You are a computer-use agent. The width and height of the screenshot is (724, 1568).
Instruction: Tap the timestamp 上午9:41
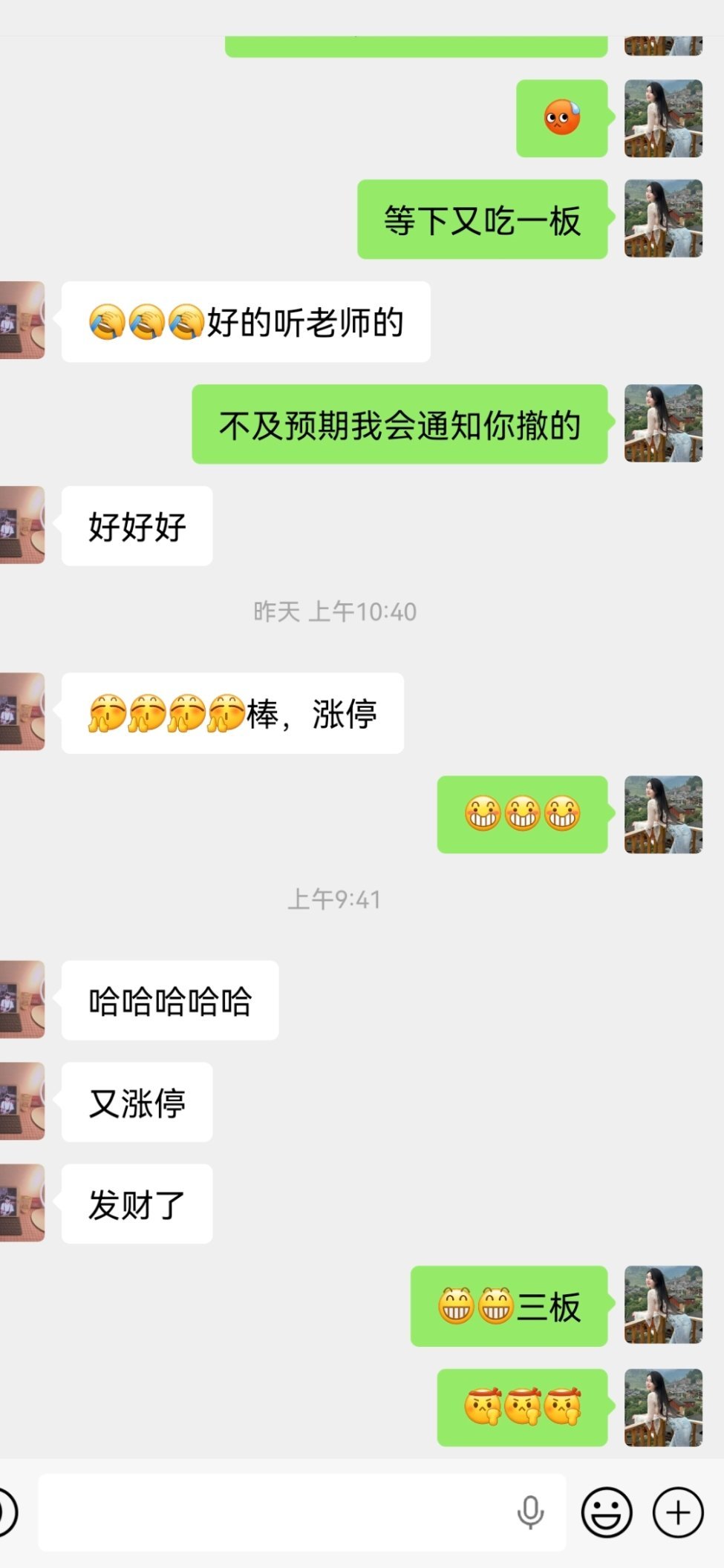pyautogui.click(x=334, y=899)
